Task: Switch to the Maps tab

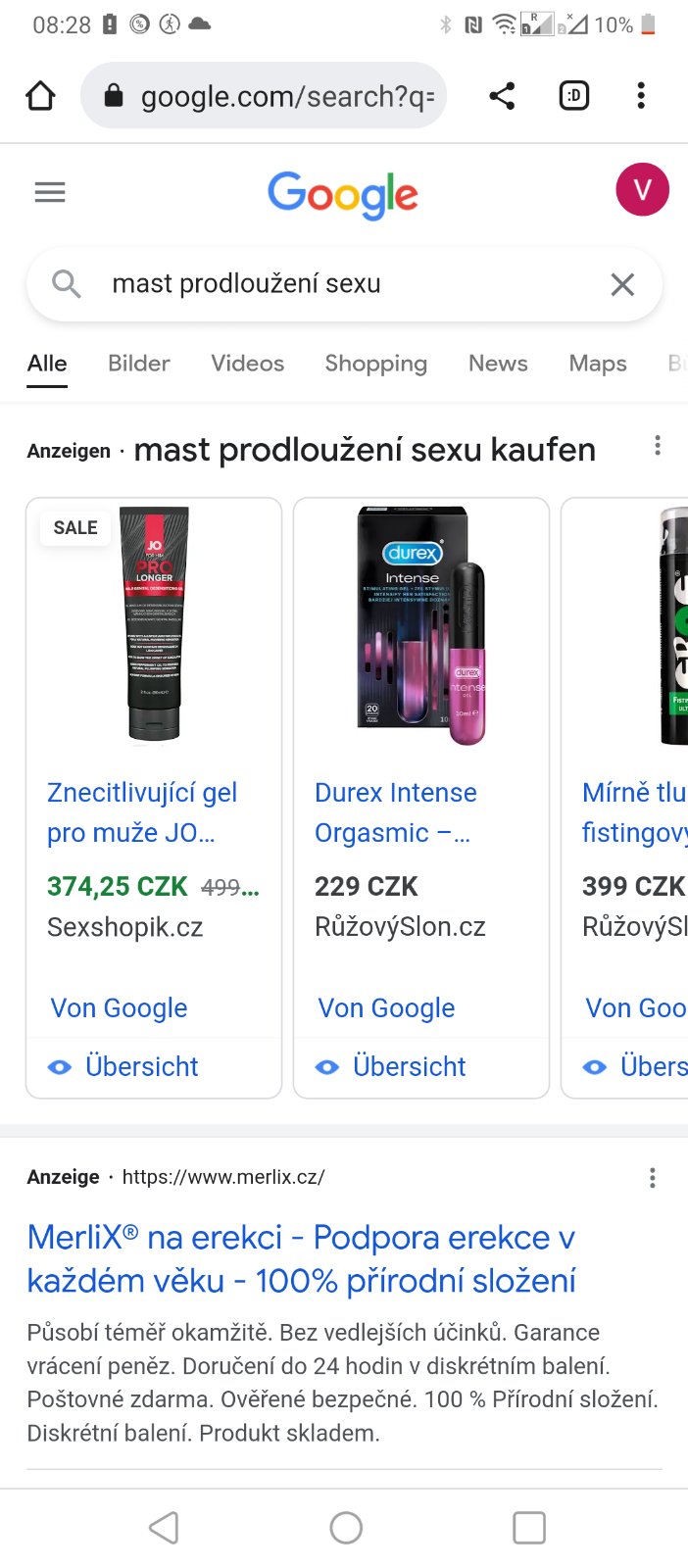Action: [598, 364]
